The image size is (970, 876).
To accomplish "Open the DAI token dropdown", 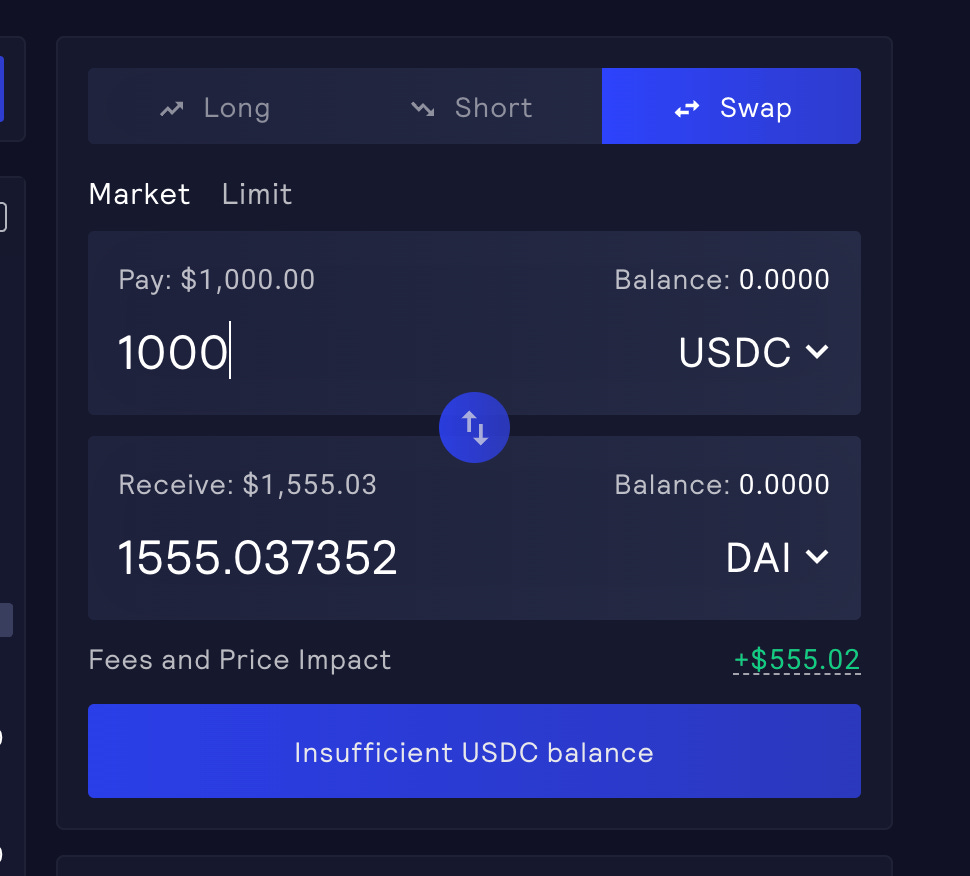I will pyautogui.click(x=777, y=557).
